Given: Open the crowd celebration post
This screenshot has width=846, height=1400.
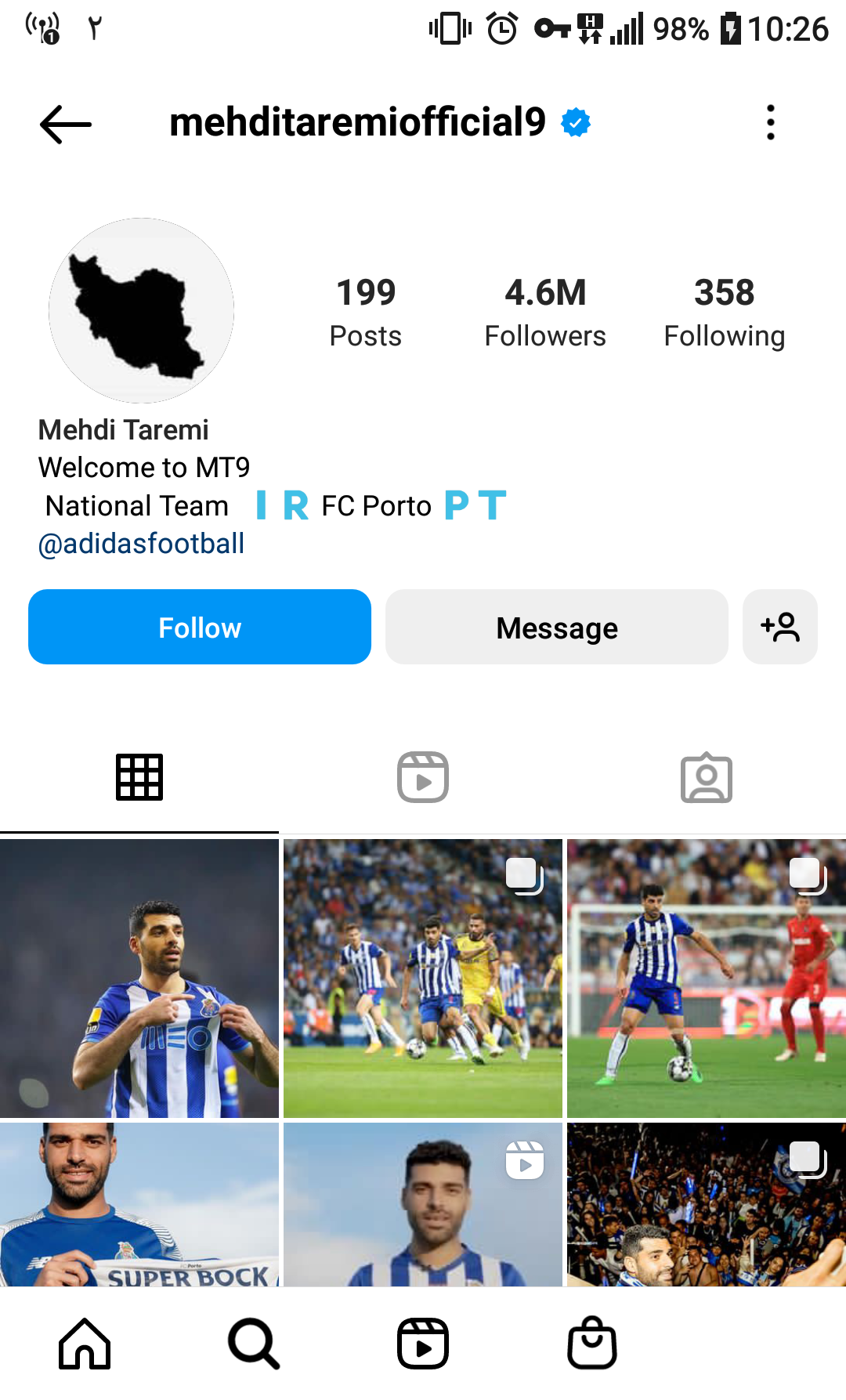Looking at the screenshot, I should point(706,1204).
